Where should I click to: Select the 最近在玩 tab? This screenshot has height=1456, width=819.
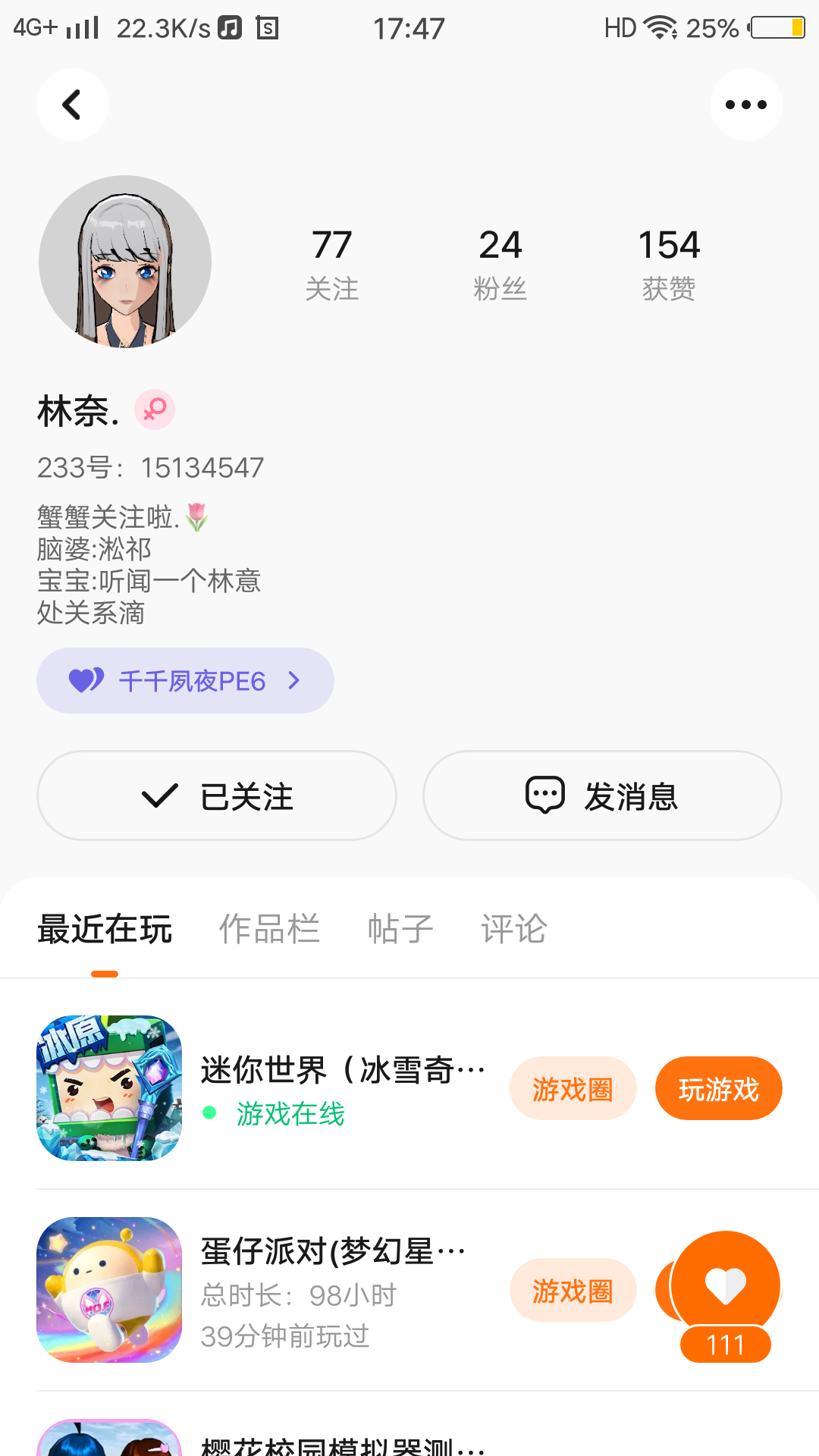coord(105,929)
